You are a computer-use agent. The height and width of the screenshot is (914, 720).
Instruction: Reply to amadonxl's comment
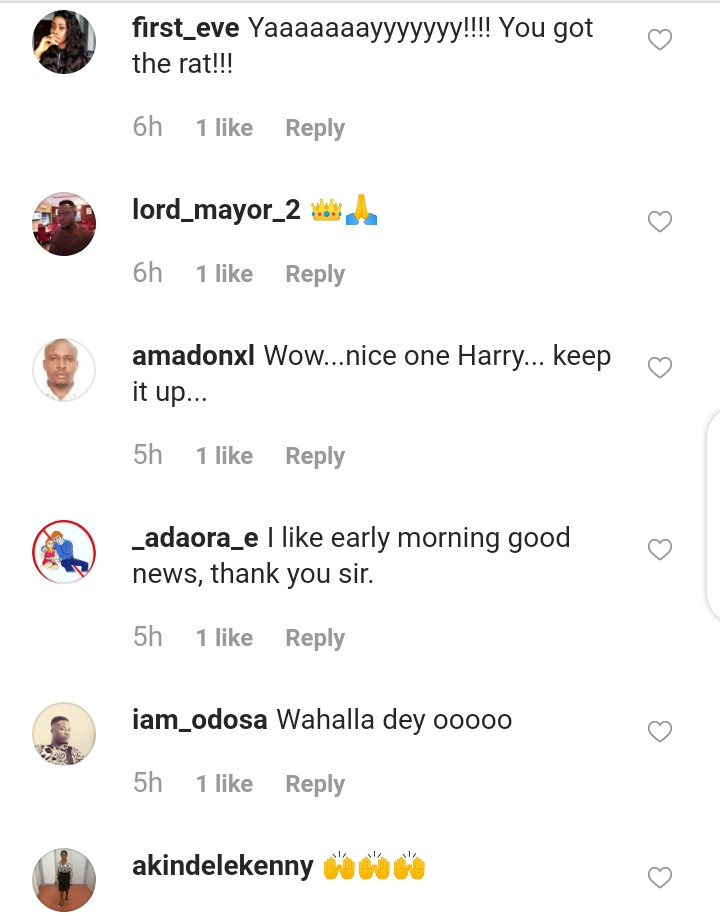pos(315,456)
